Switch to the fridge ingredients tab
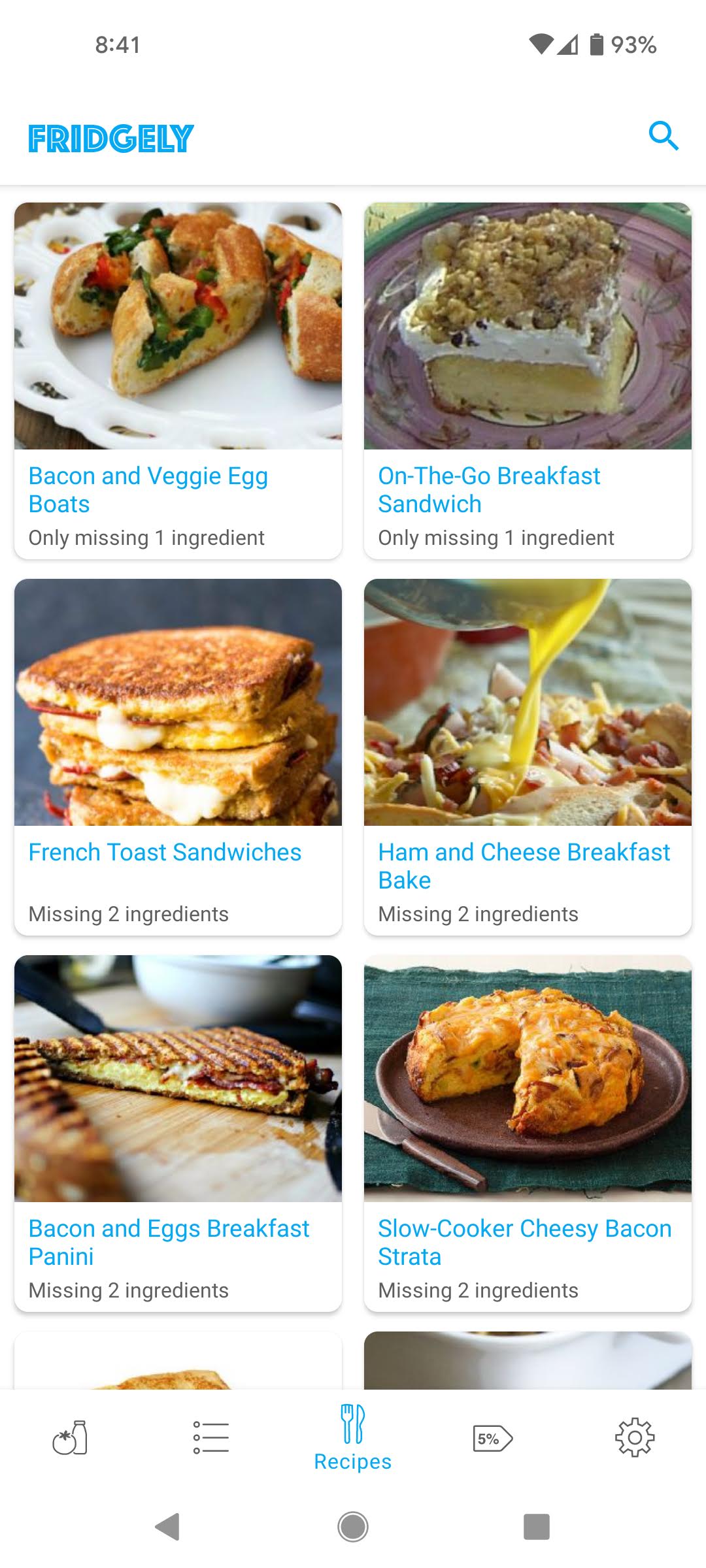Viewport: 706px width, 1568px height. (x=70, y=1437)
